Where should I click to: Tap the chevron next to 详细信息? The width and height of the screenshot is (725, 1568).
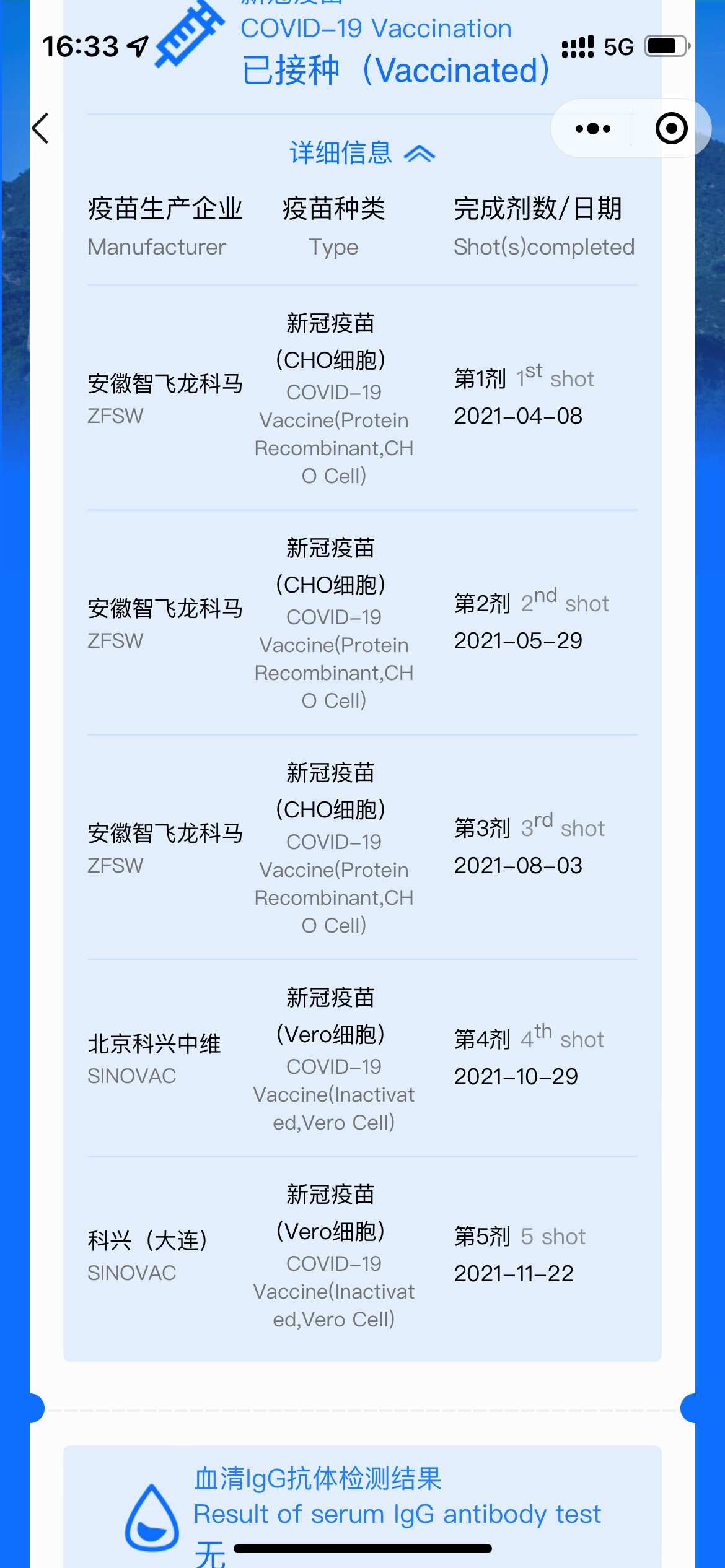click(x=420, y=152)
